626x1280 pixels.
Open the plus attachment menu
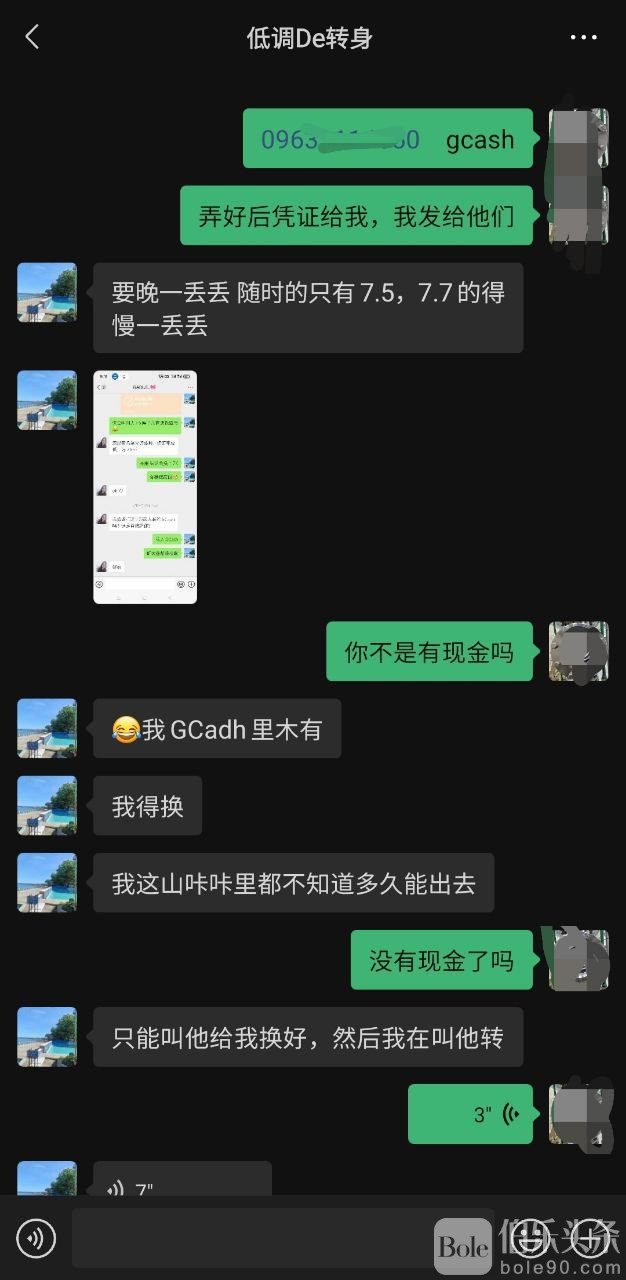[590, 1240]
